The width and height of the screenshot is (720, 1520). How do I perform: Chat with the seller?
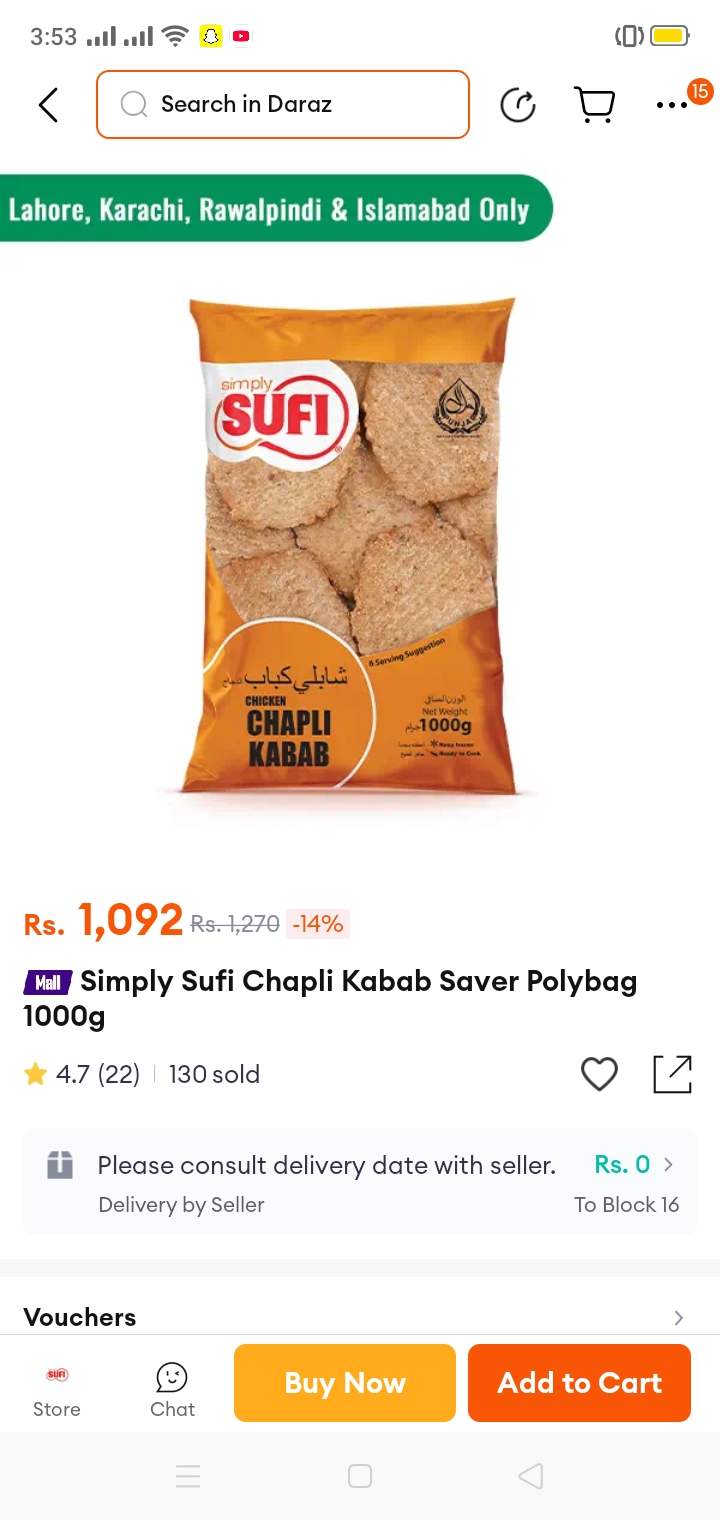172,1390
